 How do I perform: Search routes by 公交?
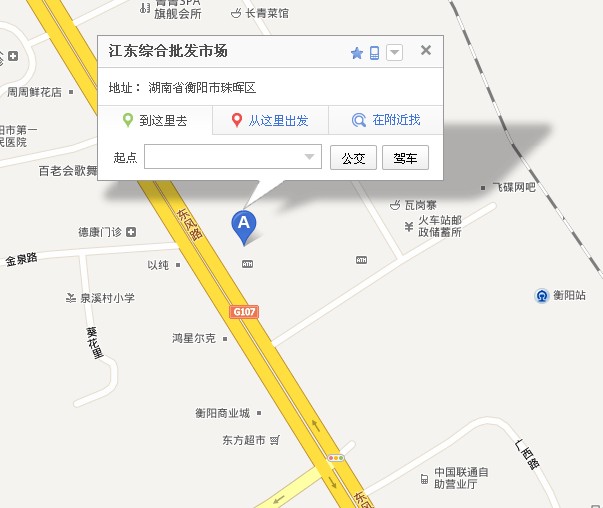point(353,157)
